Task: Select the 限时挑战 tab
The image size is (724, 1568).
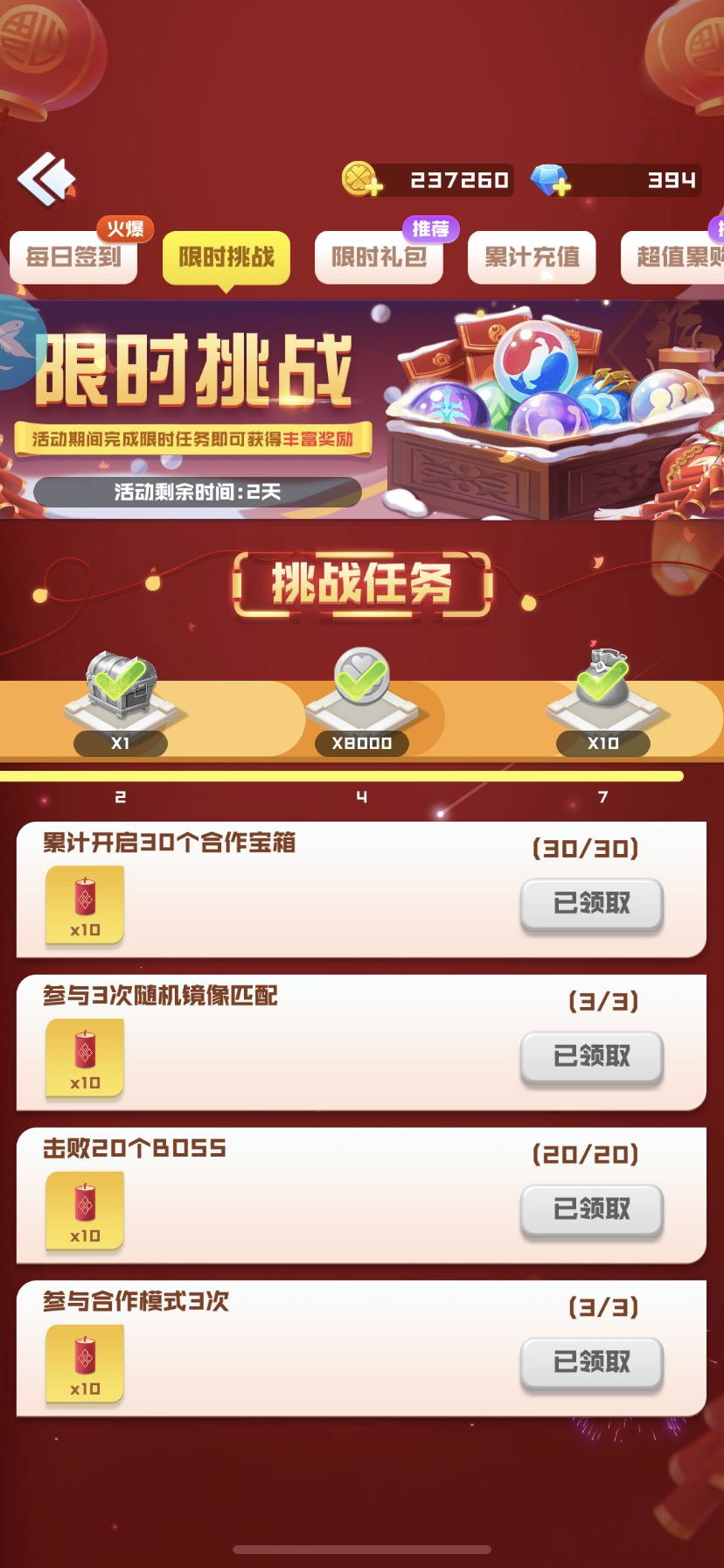Action: tap(226, 256)
